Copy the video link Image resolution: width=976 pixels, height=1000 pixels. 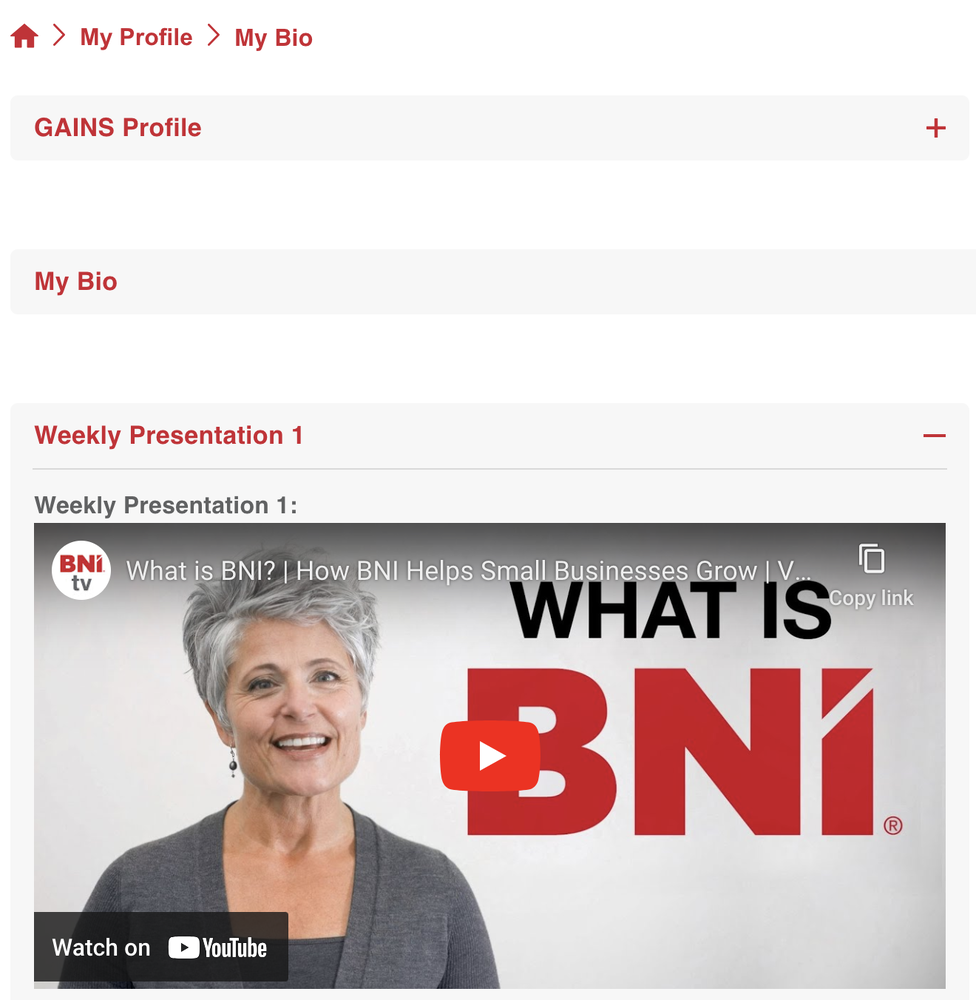871,575
